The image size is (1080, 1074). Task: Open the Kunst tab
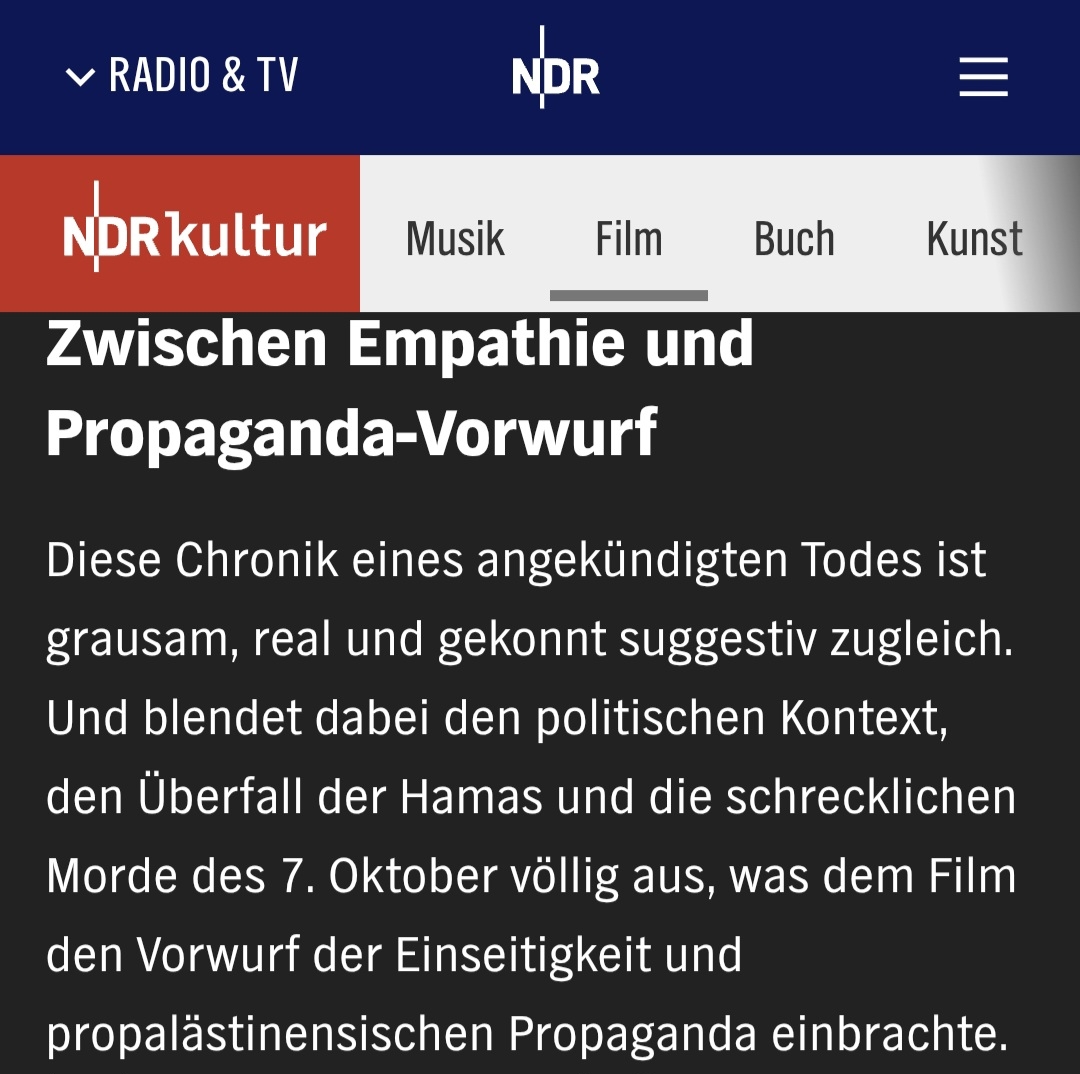(x=974, y=239)
